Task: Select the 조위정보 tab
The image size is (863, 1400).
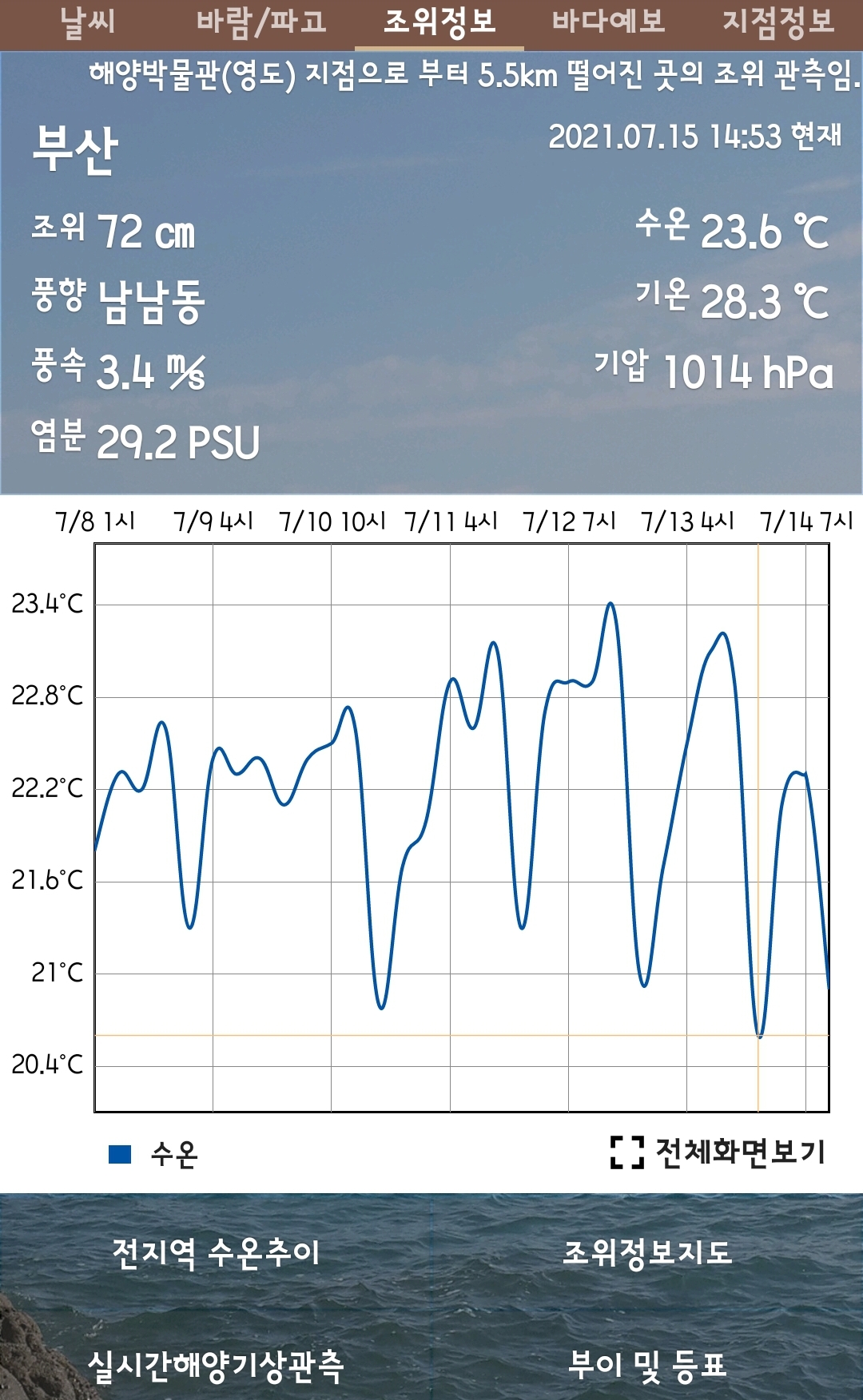Action: pyautogui.click(x=439, y=22)
